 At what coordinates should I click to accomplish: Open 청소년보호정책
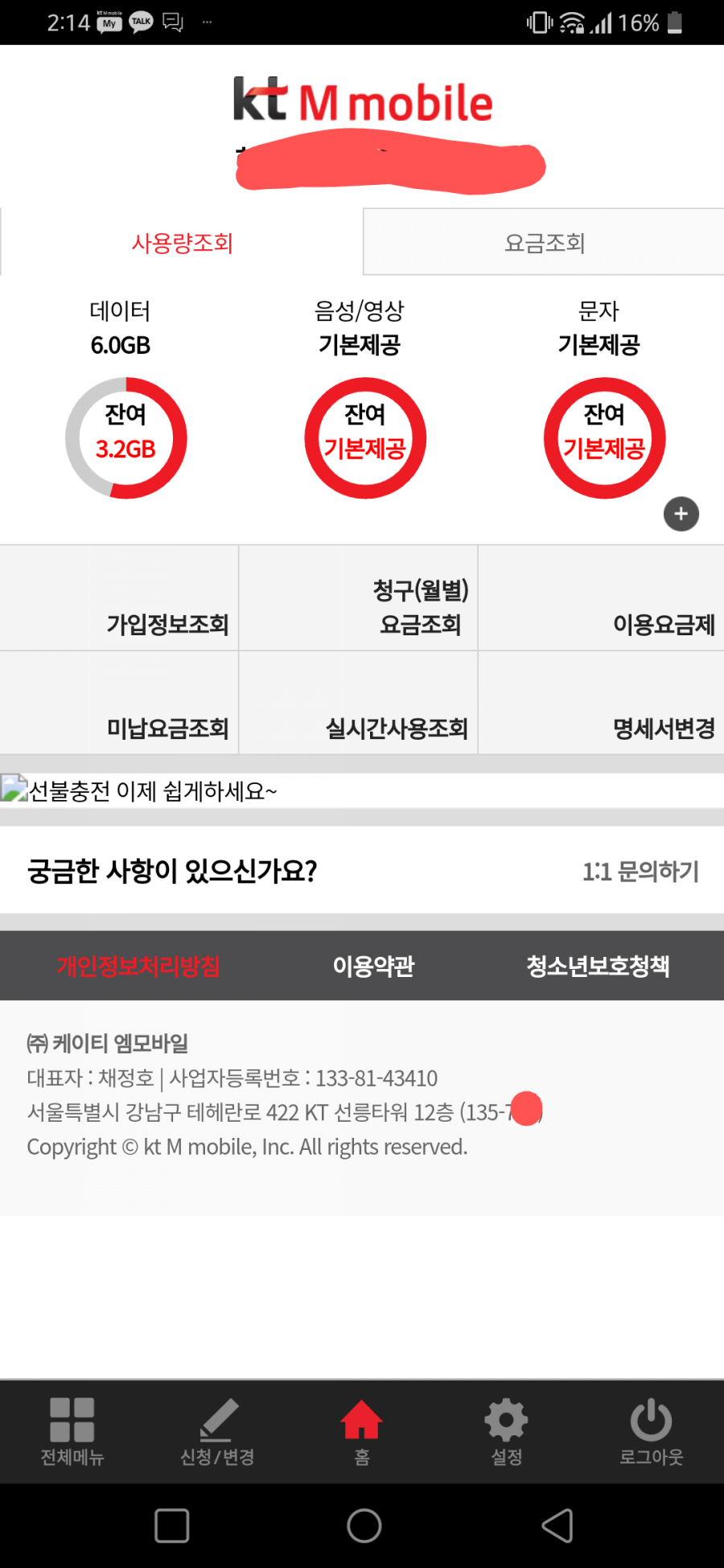(x=598, y=966)
